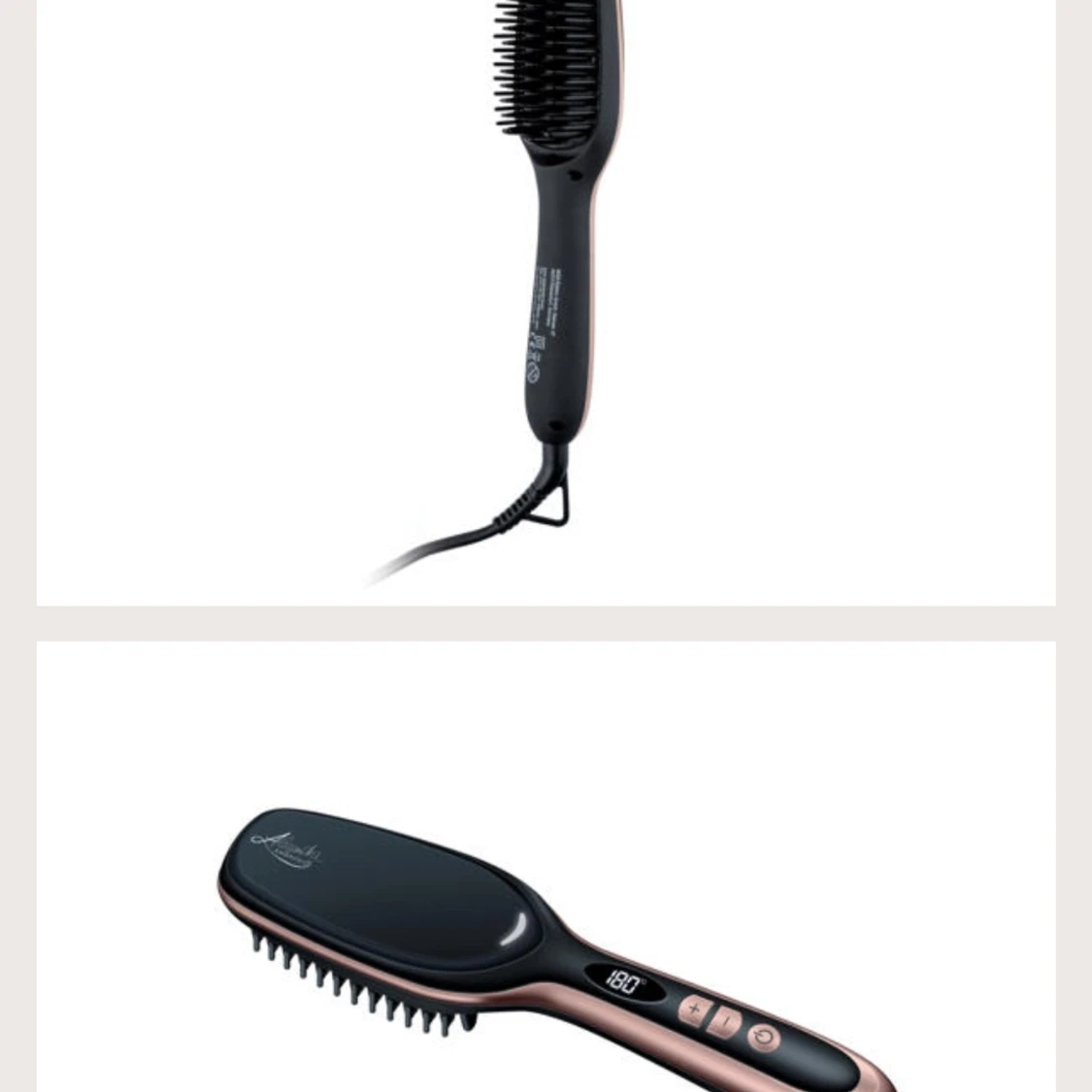1092x1092 pixels.
Task: Open the hairbrush photo showing the power cord
Action: 546,301
